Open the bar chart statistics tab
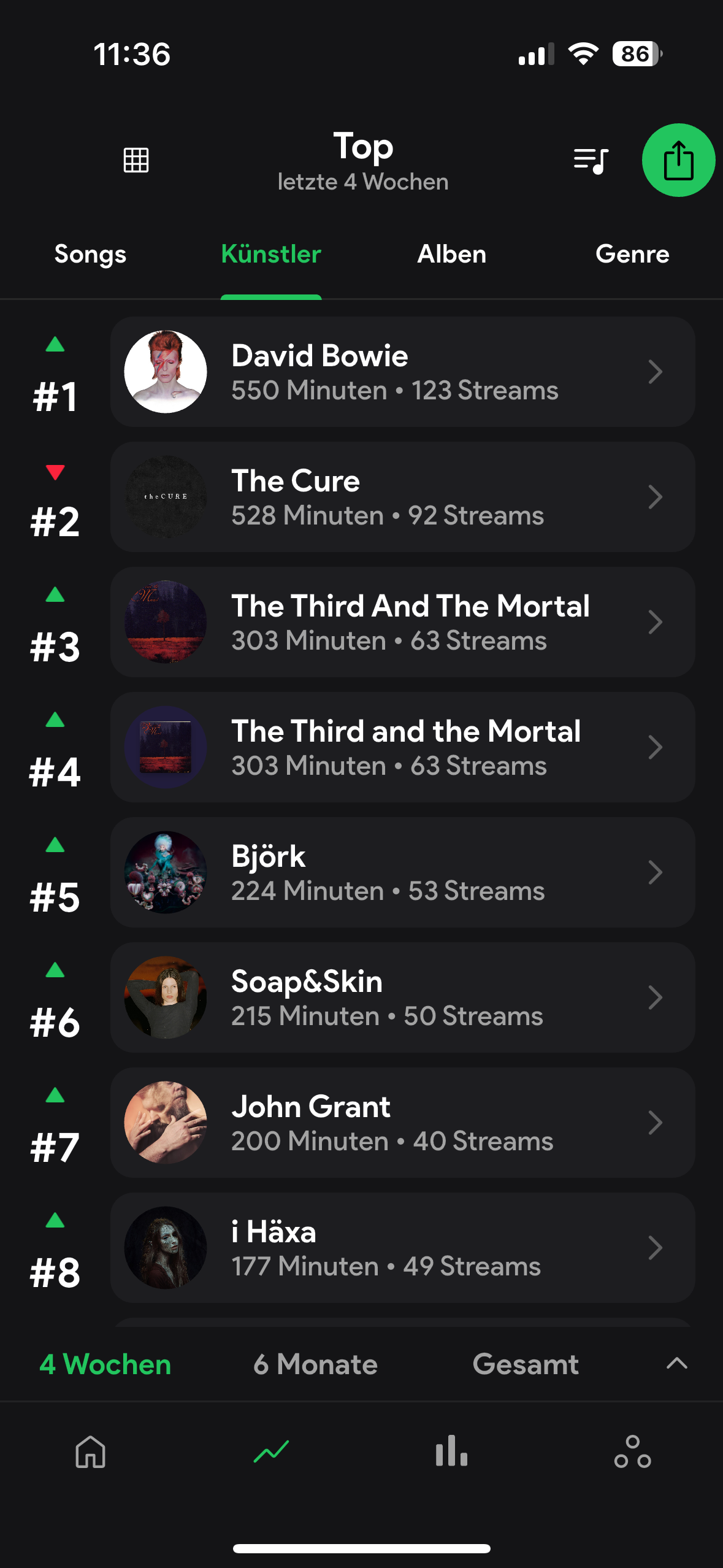 [x=451, y=1452]
